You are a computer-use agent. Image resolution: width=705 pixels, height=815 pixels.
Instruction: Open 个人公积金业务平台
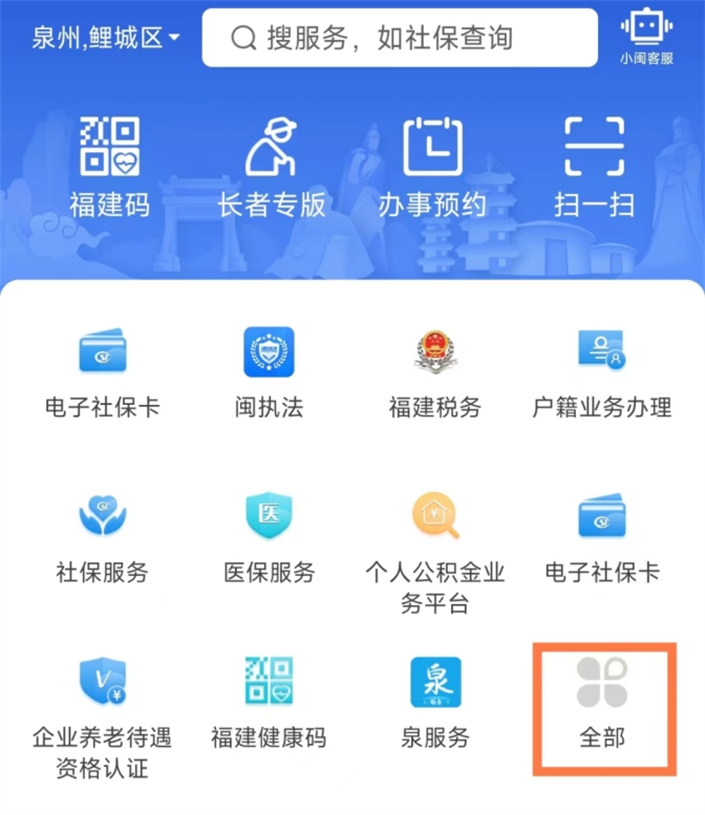(x=435, y=545)
